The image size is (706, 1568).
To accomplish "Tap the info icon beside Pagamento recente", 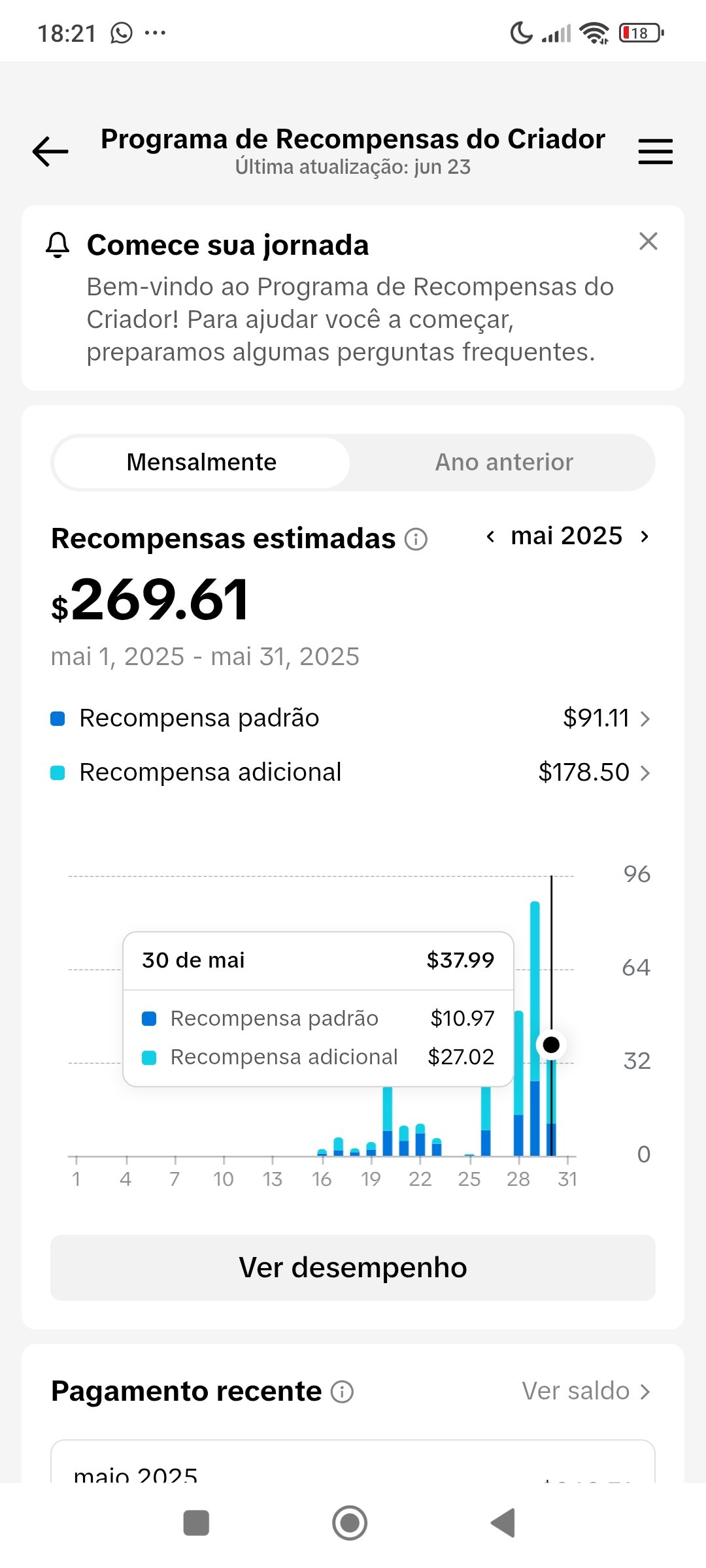I will (x=342, y=1392).
